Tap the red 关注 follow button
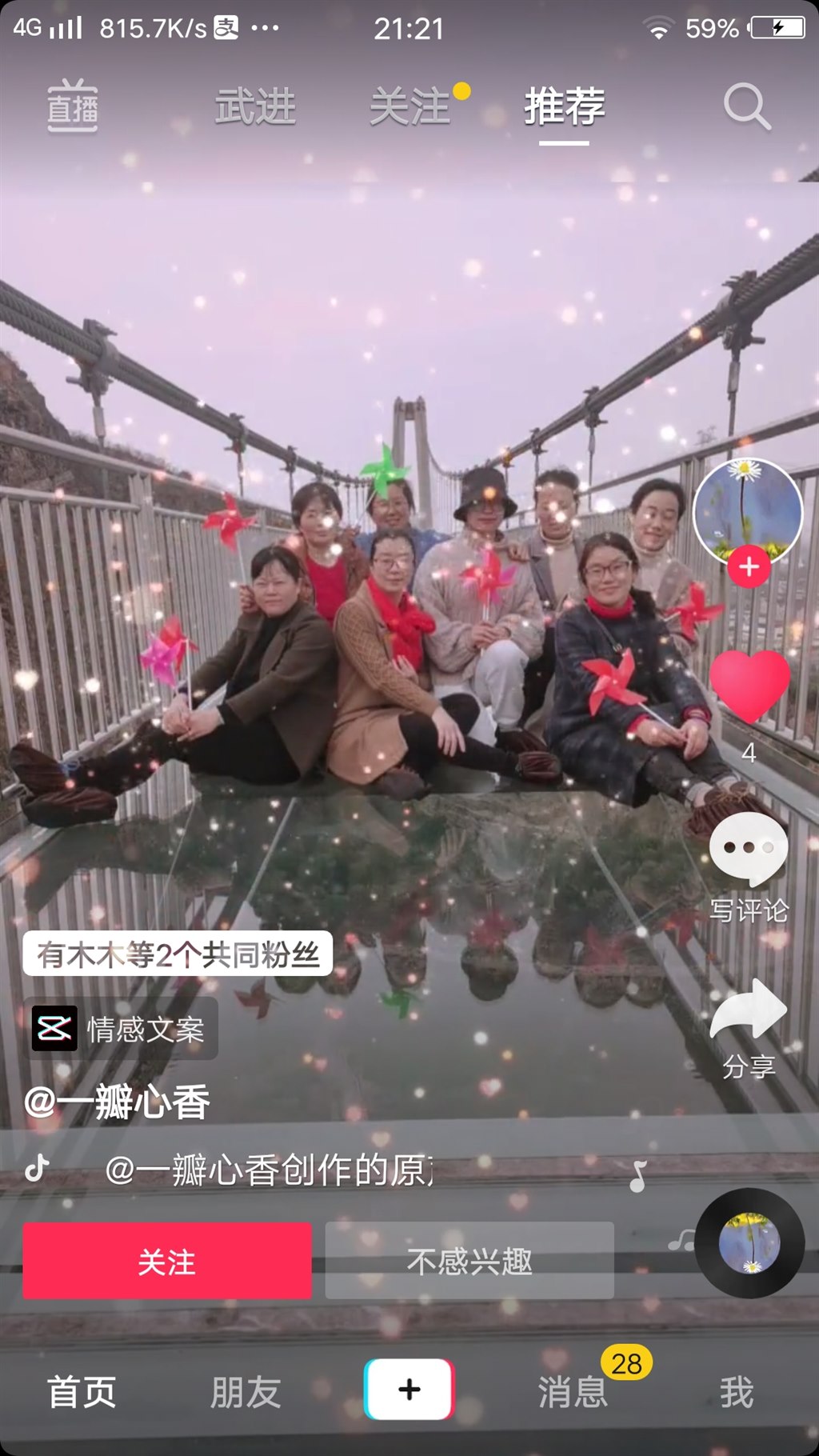Screen dimensions: 819x1456 coord(167,1261)
